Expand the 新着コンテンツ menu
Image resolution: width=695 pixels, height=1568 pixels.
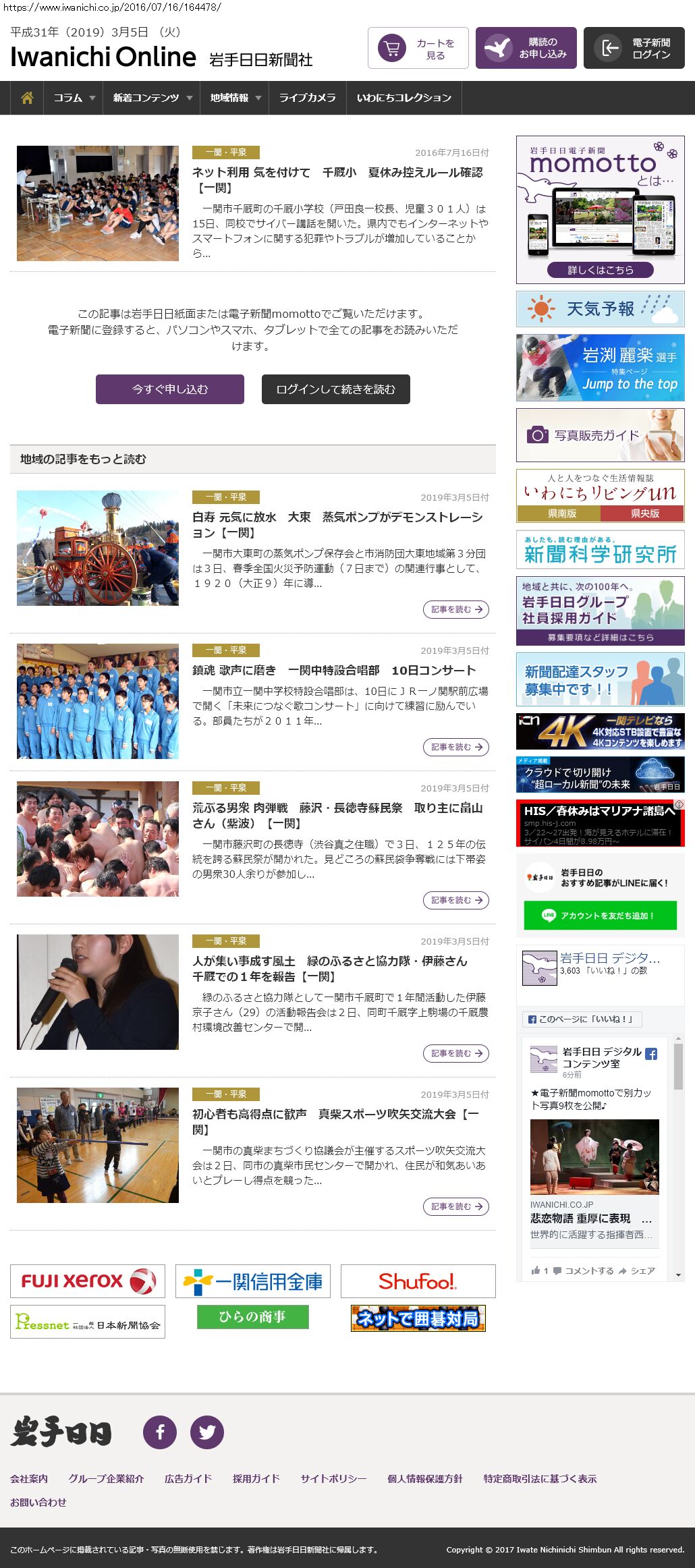[x=152, y=98]
